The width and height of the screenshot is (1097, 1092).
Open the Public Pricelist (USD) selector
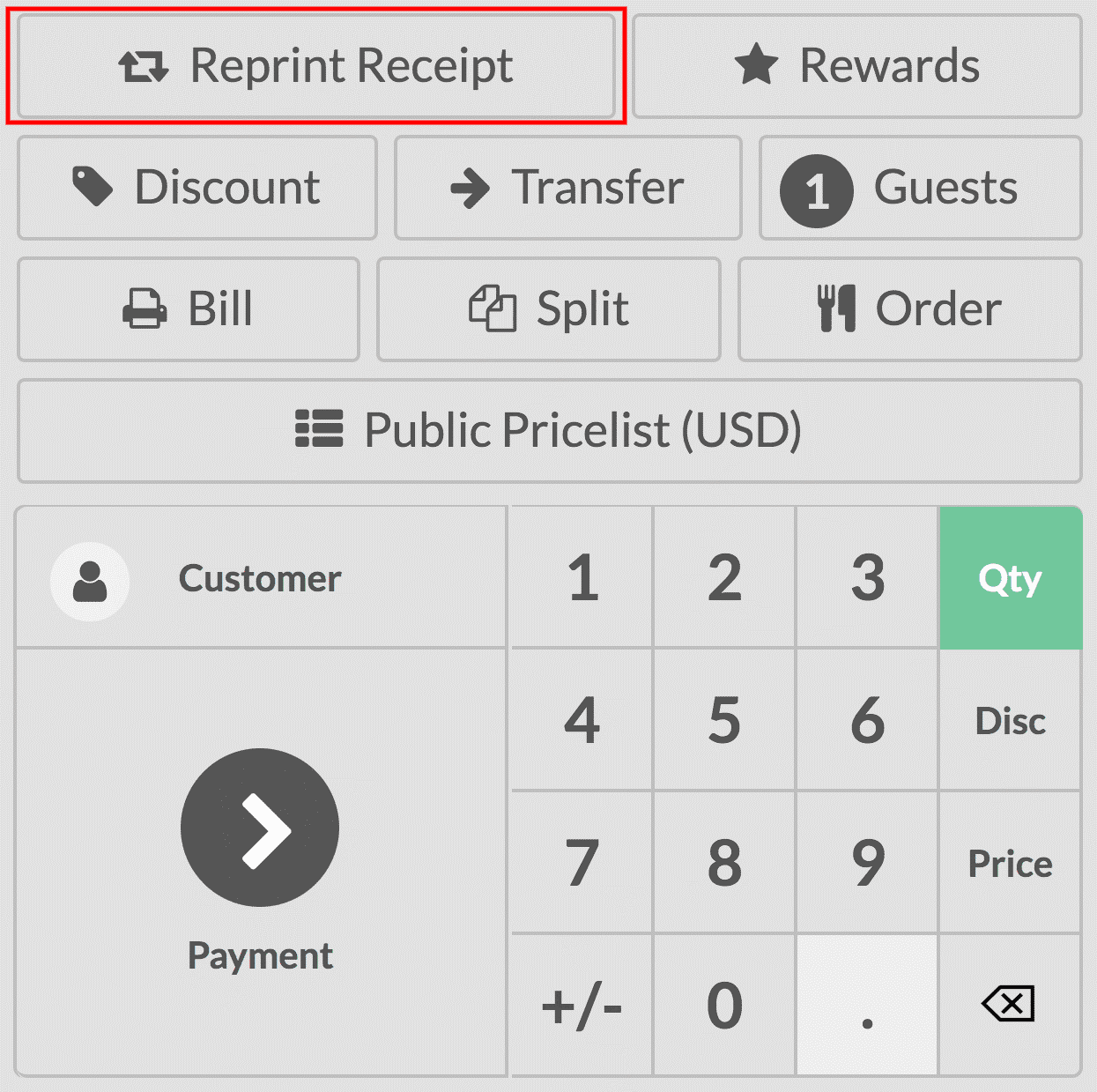pyautogui.click(x=549, y=431)
